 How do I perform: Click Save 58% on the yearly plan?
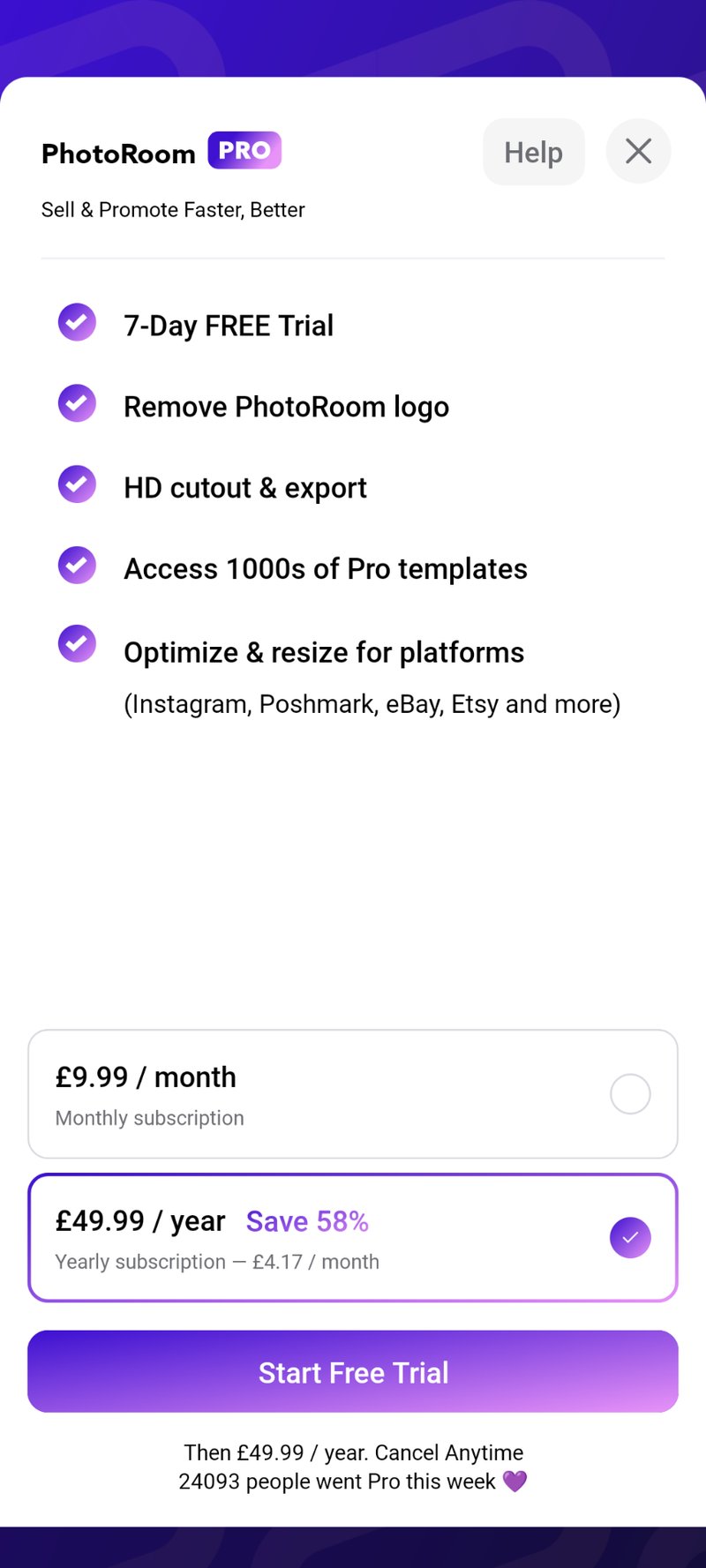point(307,1220)
